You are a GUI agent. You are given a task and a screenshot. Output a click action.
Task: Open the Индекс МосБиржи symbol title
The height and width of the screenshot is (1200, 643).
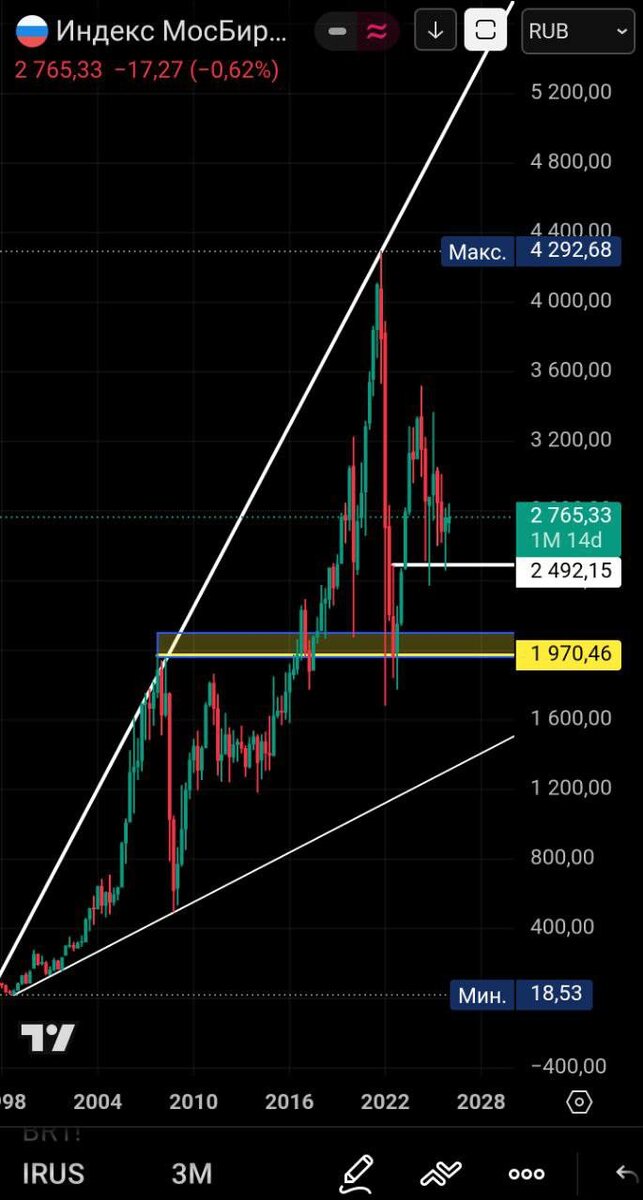coord(170,31)
